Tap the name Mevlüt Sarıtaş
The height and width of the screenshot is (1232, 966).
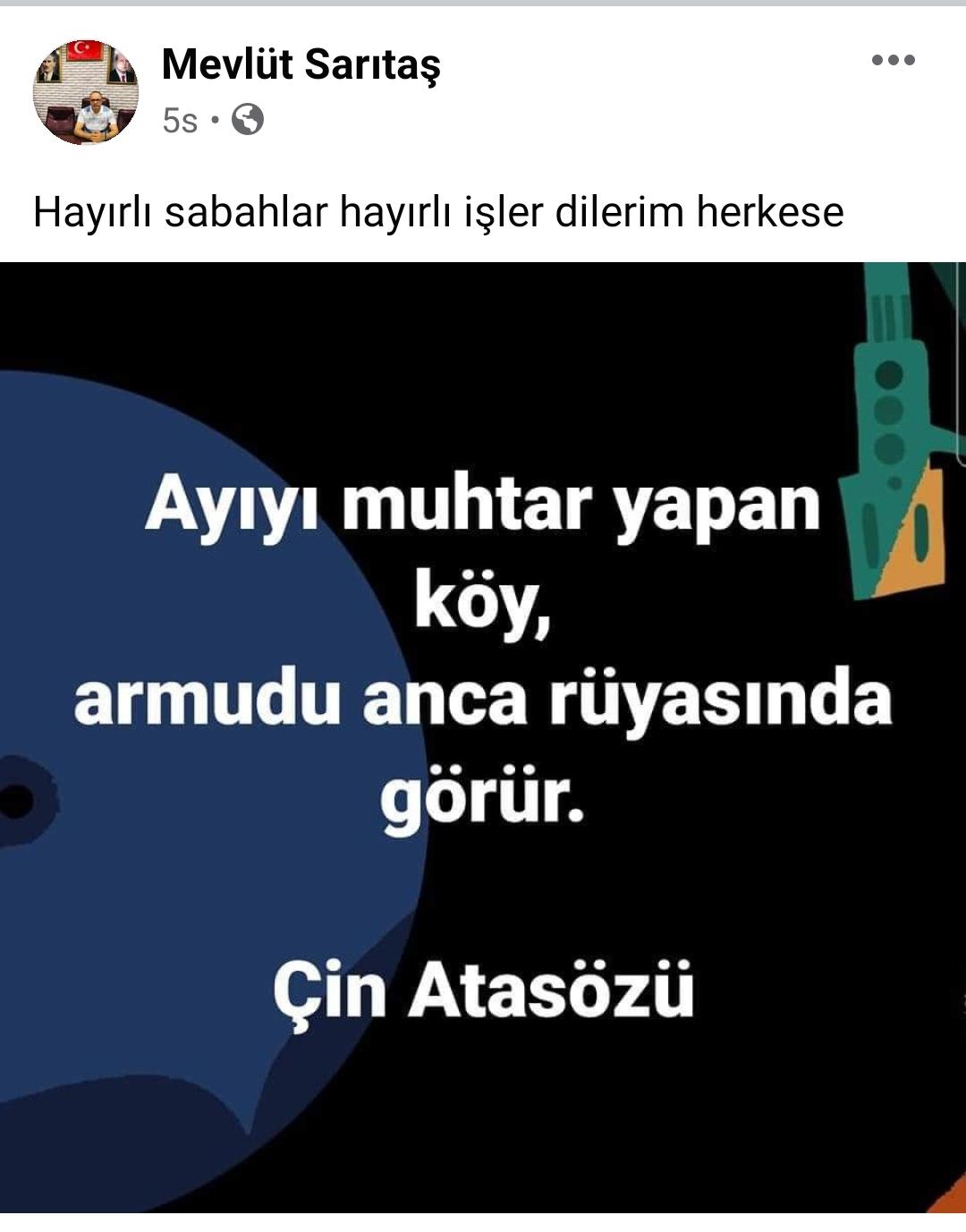click(301, 64)
